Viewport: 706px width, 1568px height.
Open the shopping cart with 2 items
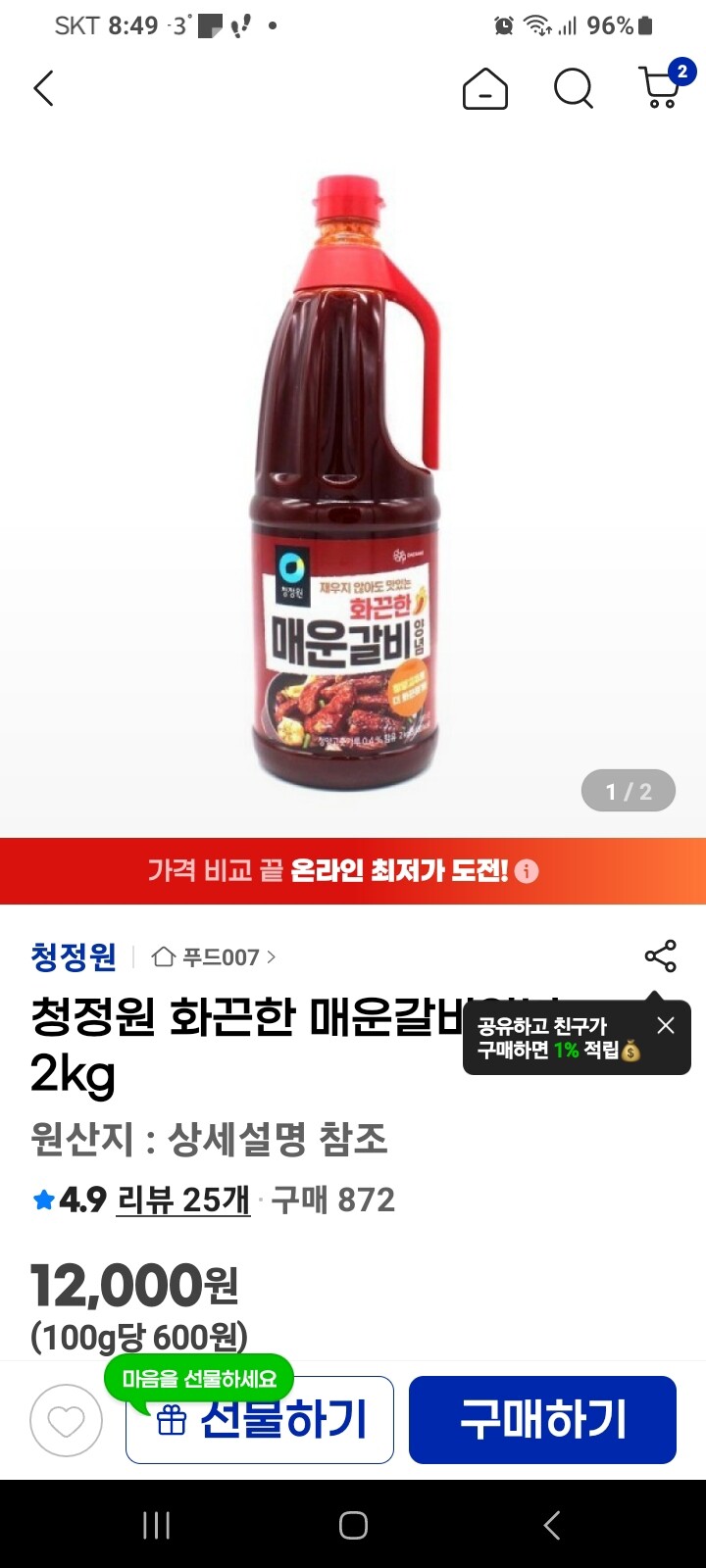659,88
